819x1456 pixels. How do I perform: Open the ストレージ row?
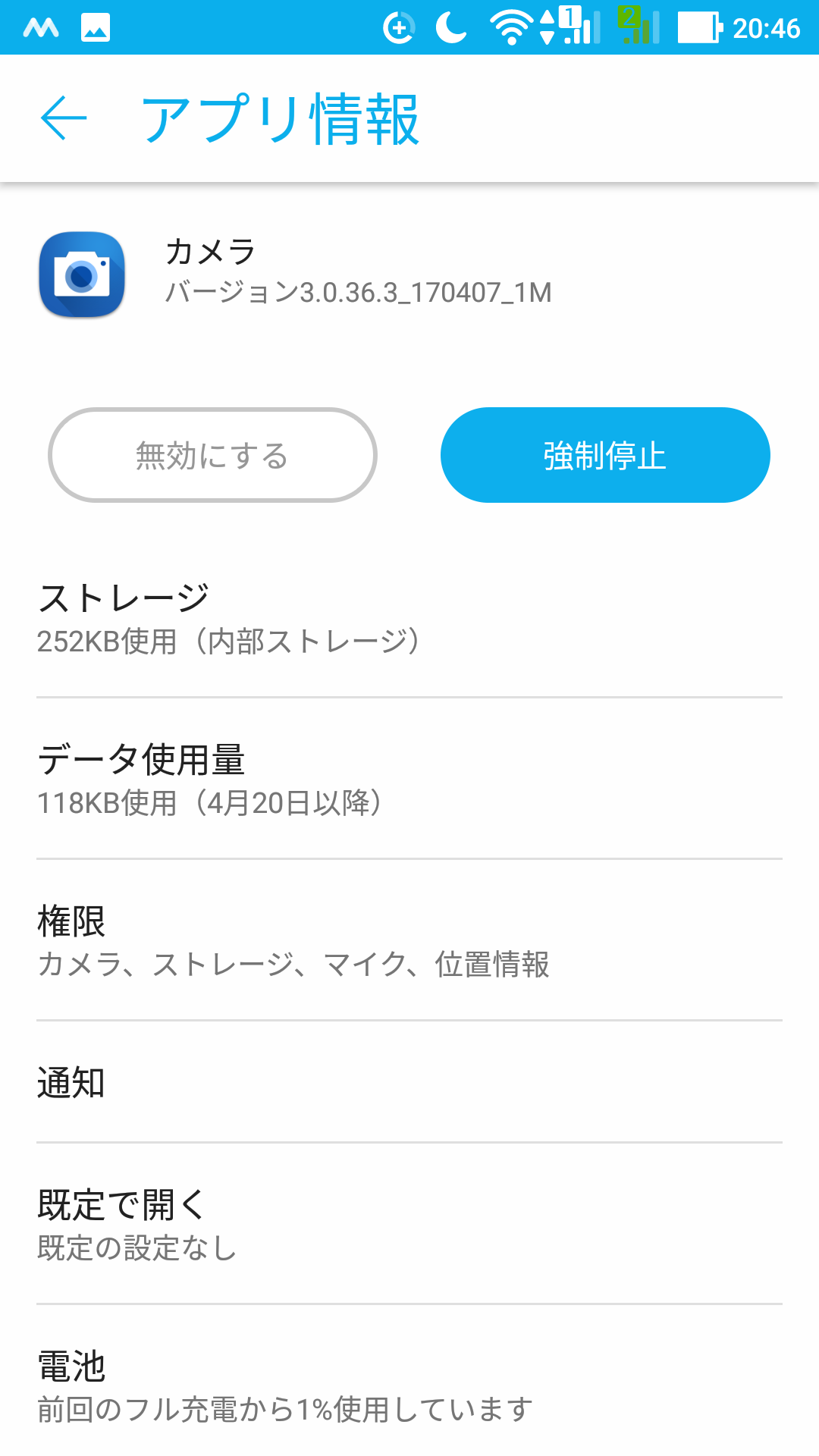click(x=409, y=617)
